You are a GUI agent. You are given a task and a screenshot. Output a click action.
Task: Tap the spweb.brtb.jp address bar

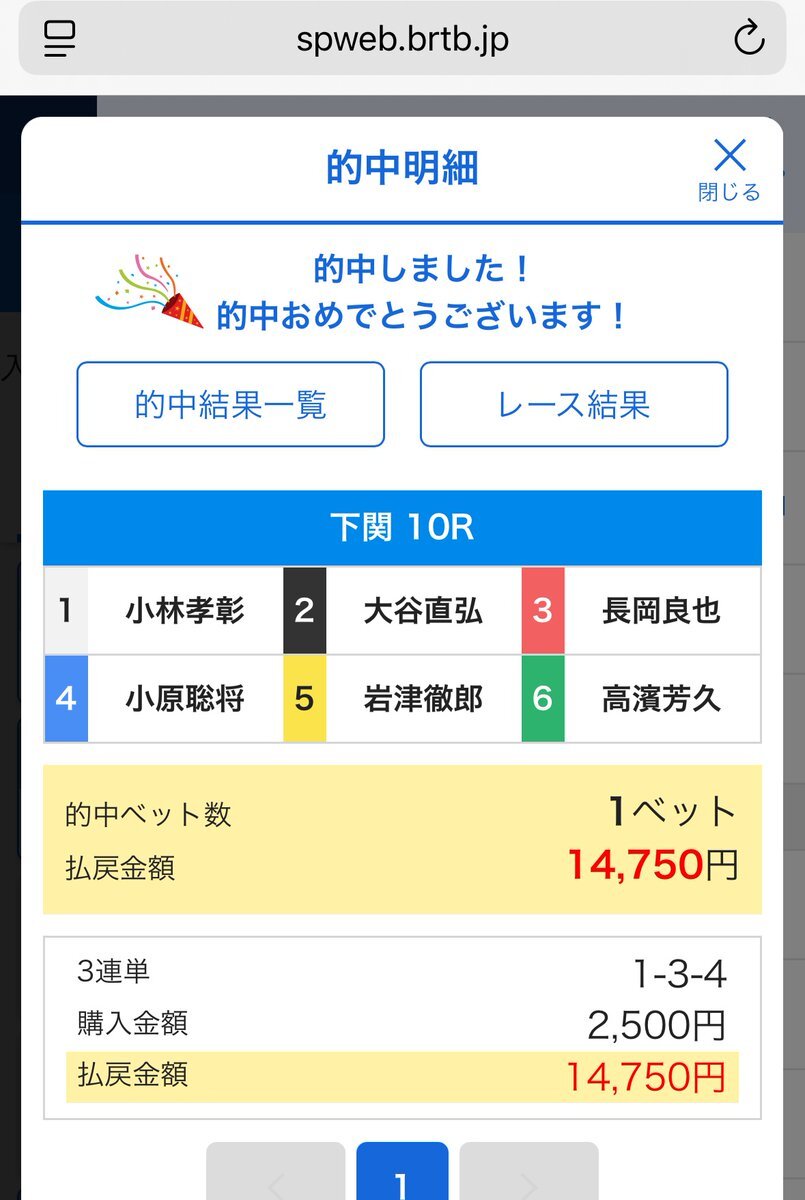pos(402,39)
